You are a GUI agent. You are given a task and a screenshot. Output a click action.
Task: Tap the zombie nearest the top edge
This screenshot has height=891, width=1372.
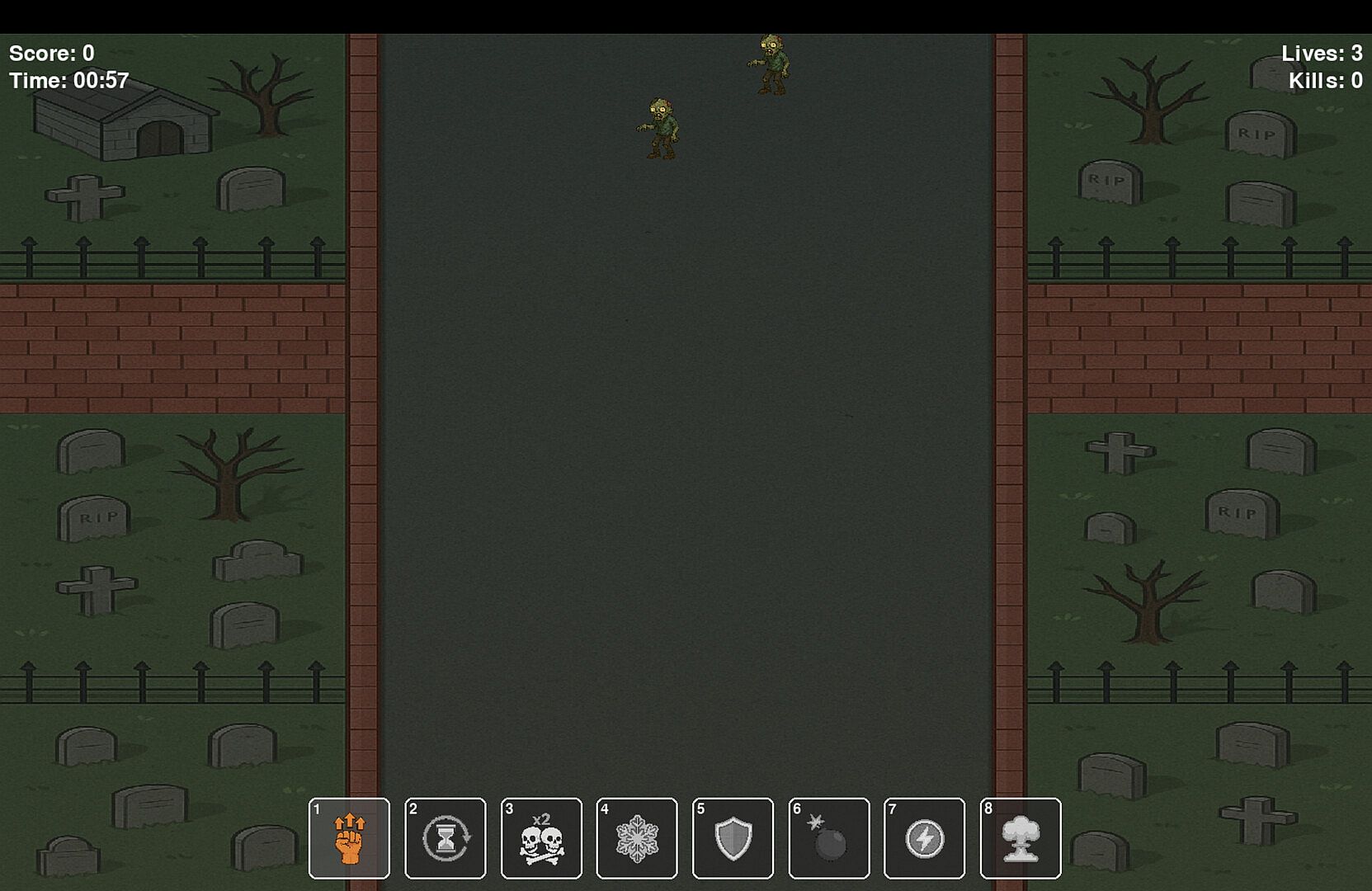pyautogui.click(x=771, y=64)
